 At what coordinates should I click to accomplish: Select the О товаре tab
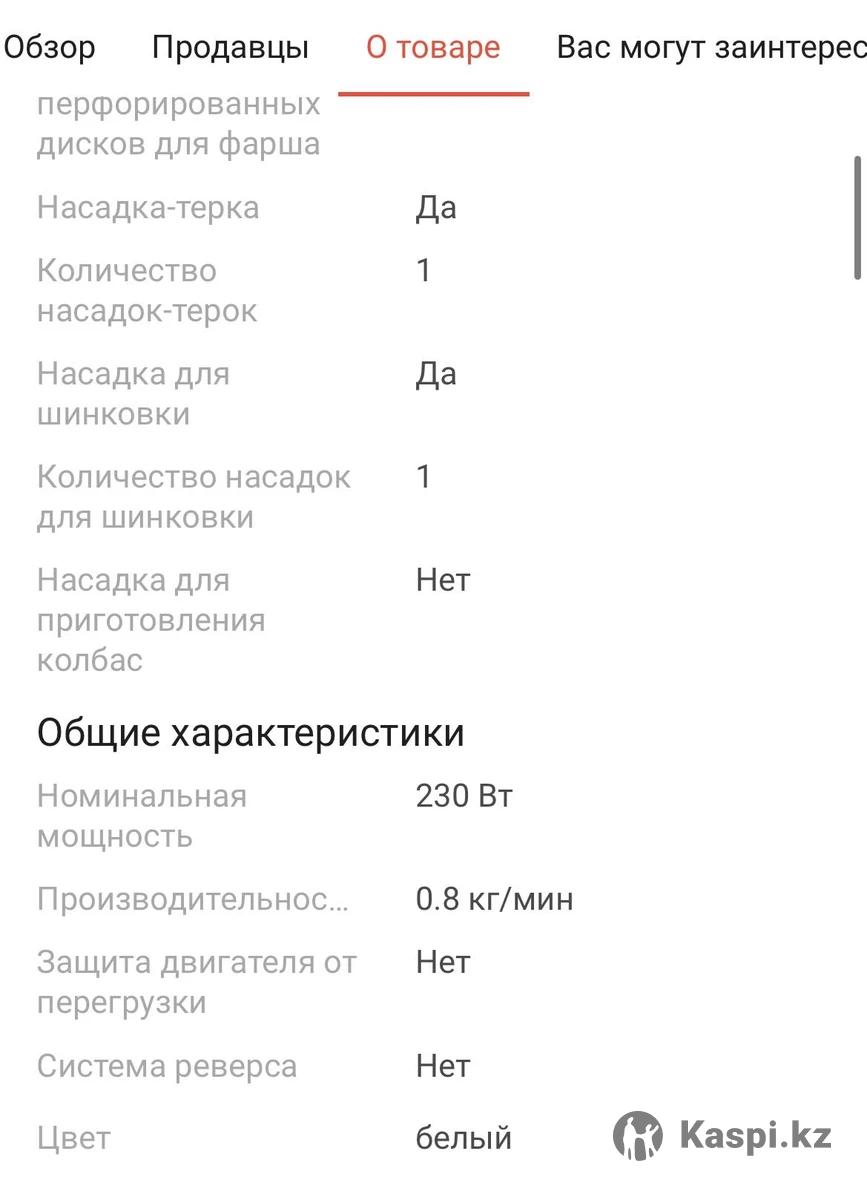pyautogui.click(x=433, y=47)
